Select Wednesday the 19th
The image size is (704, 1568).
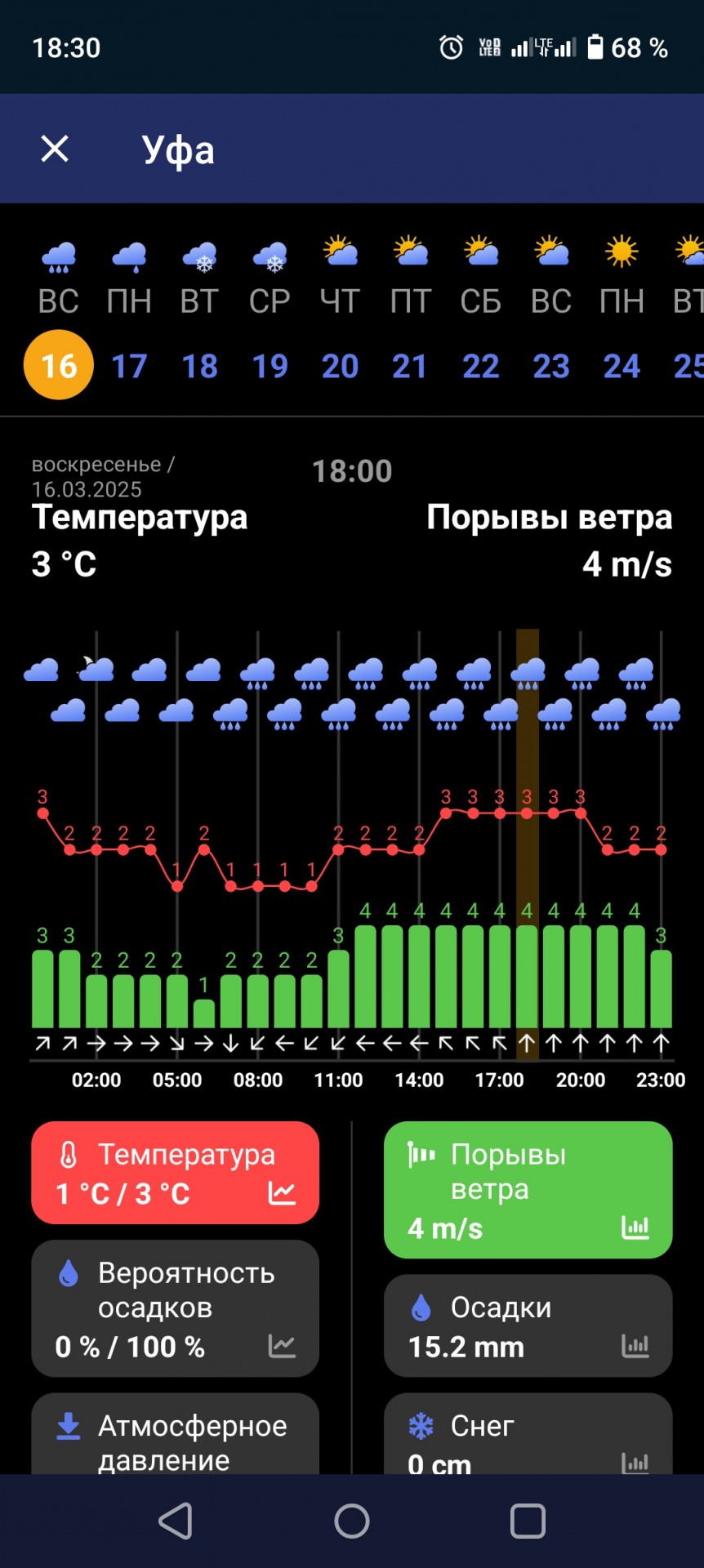(x=270, y=318)
